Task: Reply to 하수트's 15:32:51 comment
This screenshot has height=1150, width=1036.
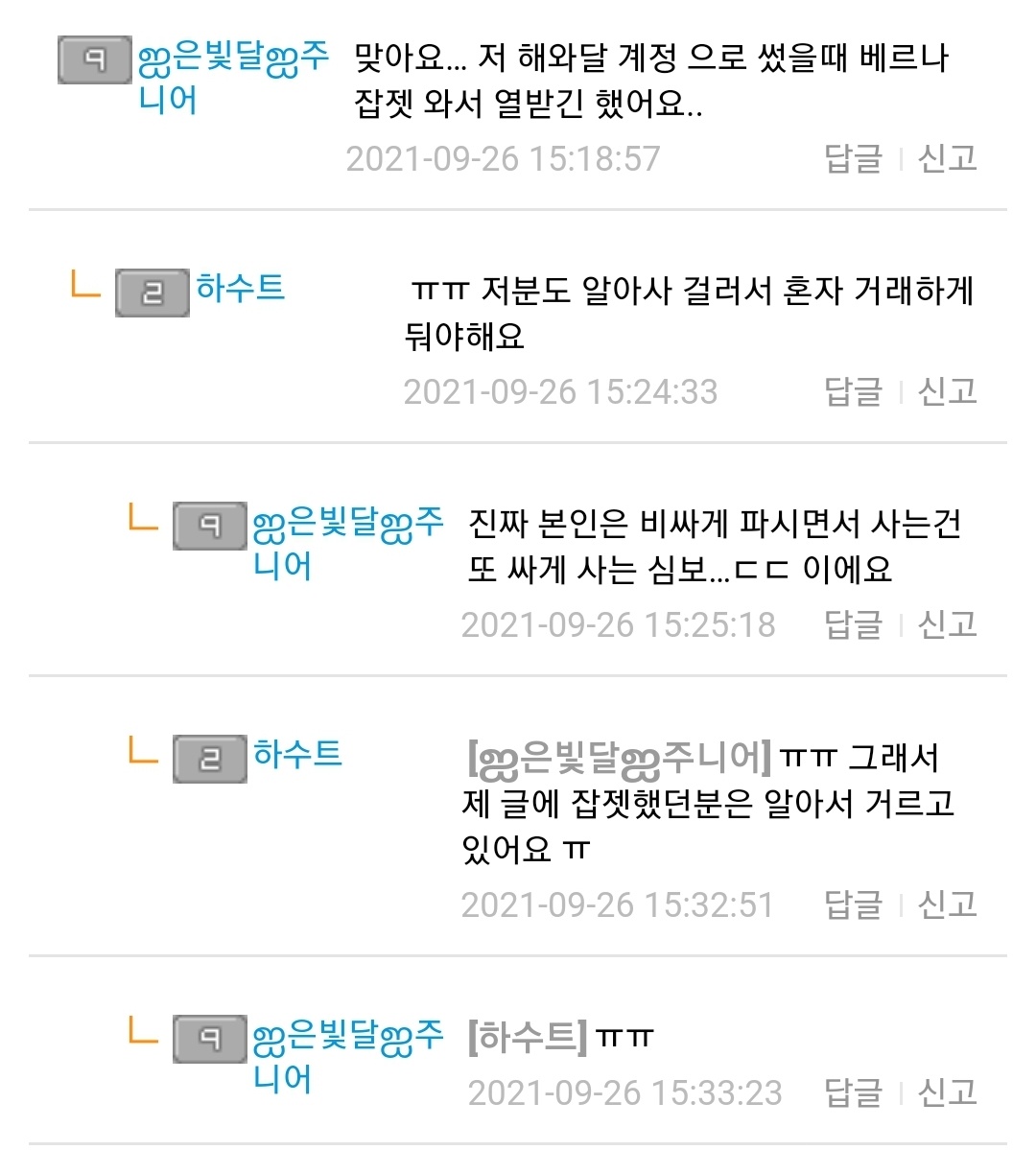Action: (x=853, y=904)
